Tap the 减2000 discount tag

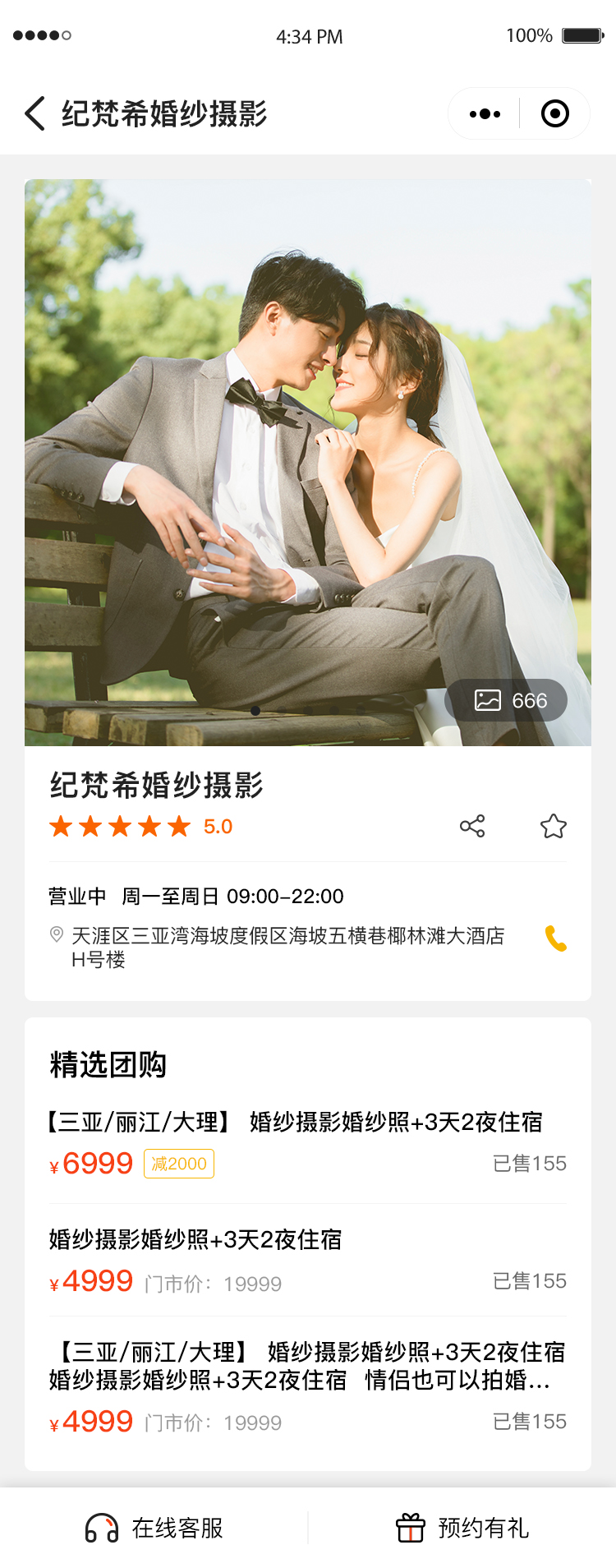pos(179,1163)
